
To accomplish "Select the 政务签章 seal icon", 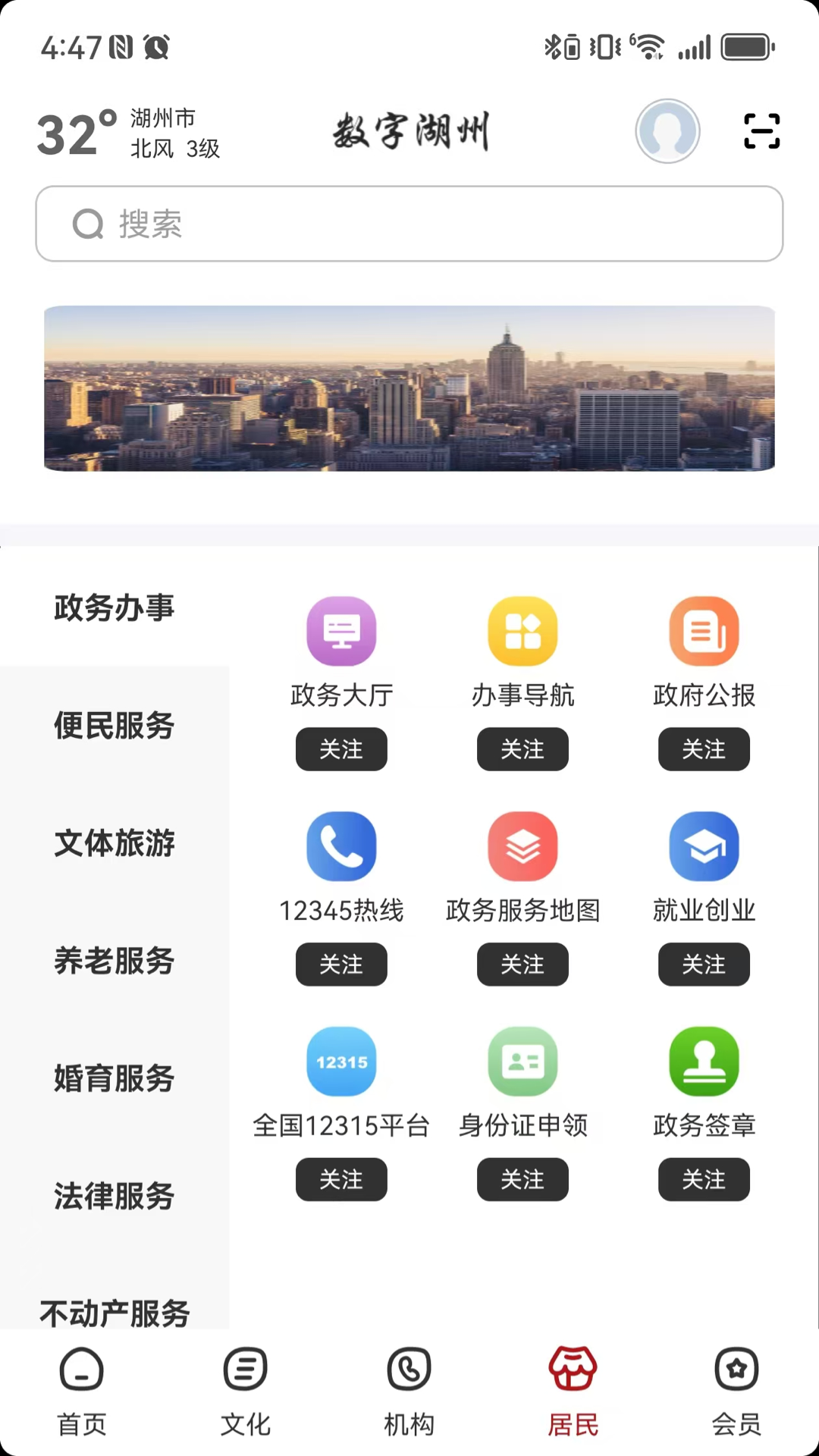I will 704,1062.
